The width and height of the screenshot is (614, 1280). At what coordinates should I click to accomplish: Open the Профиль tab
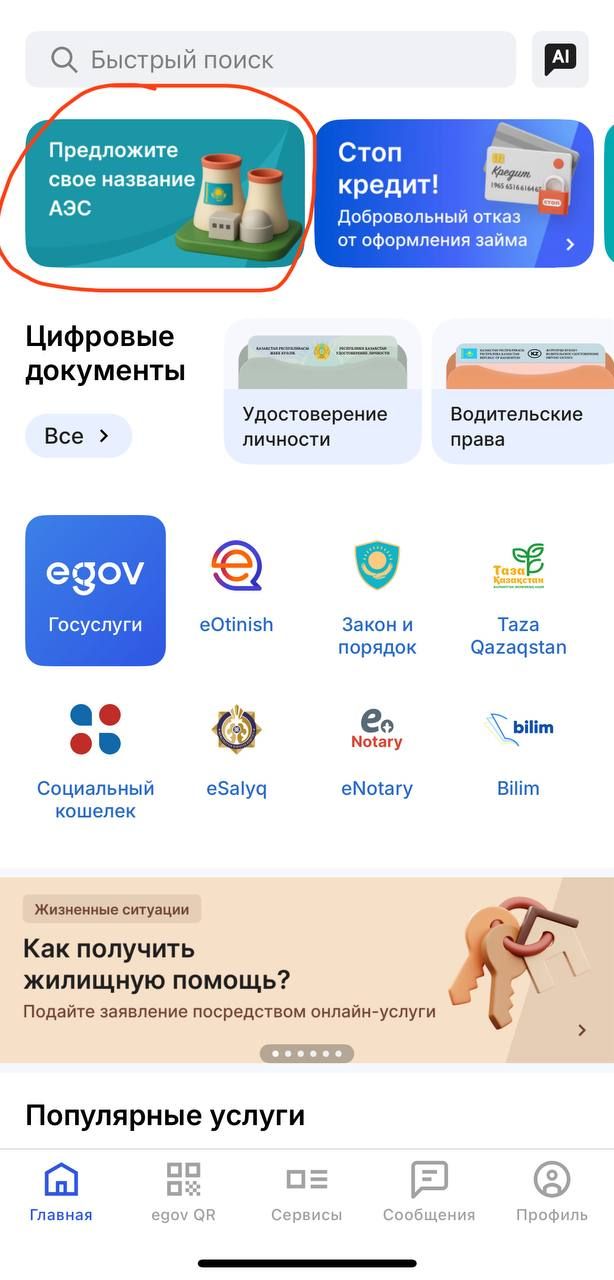[551, 1192]
